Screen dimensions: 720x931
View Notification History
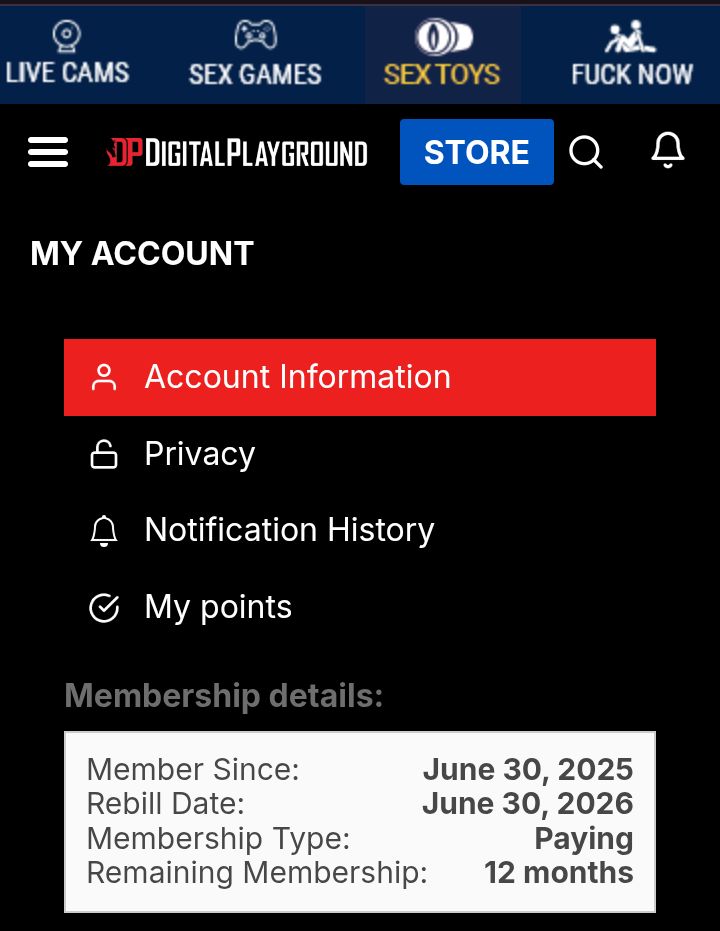(x=289, y=530)
